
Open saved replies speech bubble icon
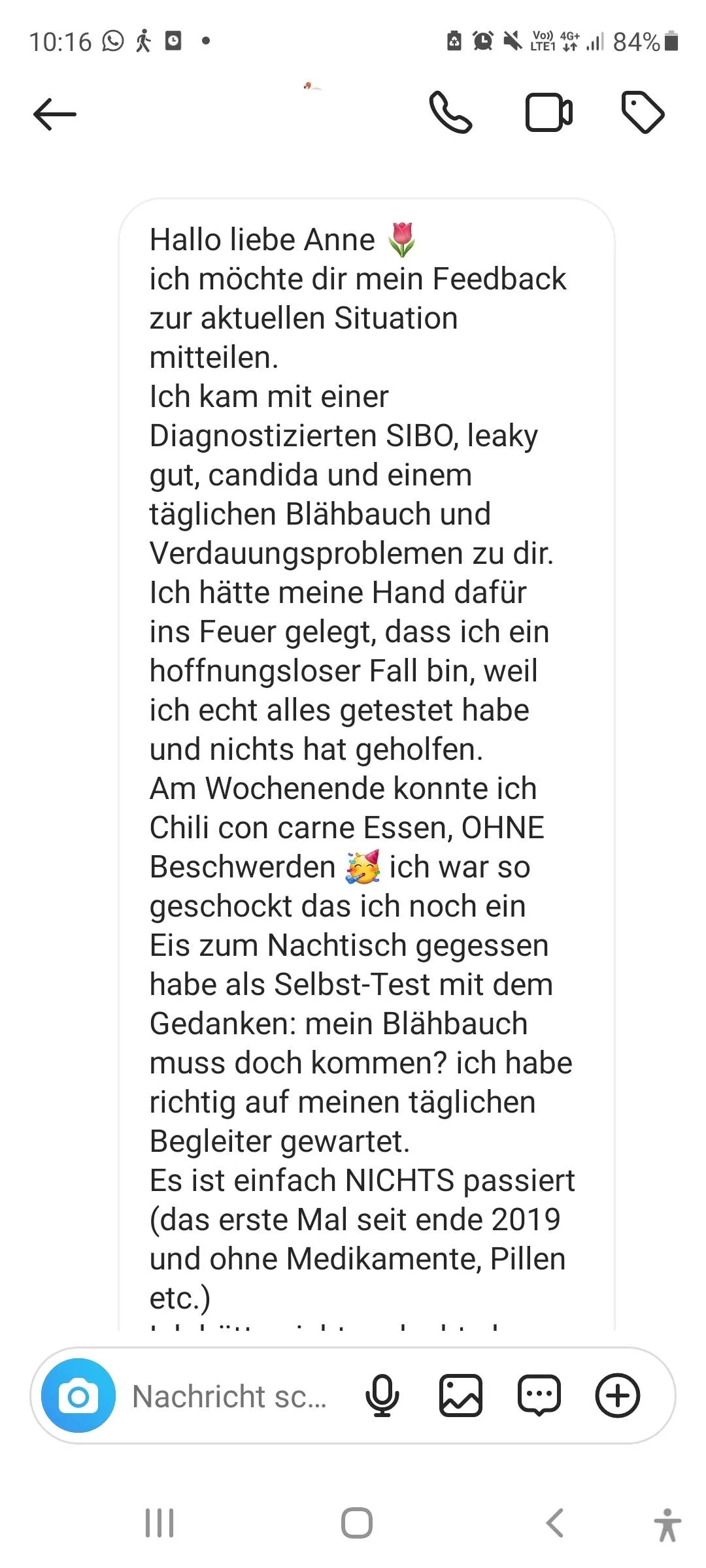[x=539, y=1396]
